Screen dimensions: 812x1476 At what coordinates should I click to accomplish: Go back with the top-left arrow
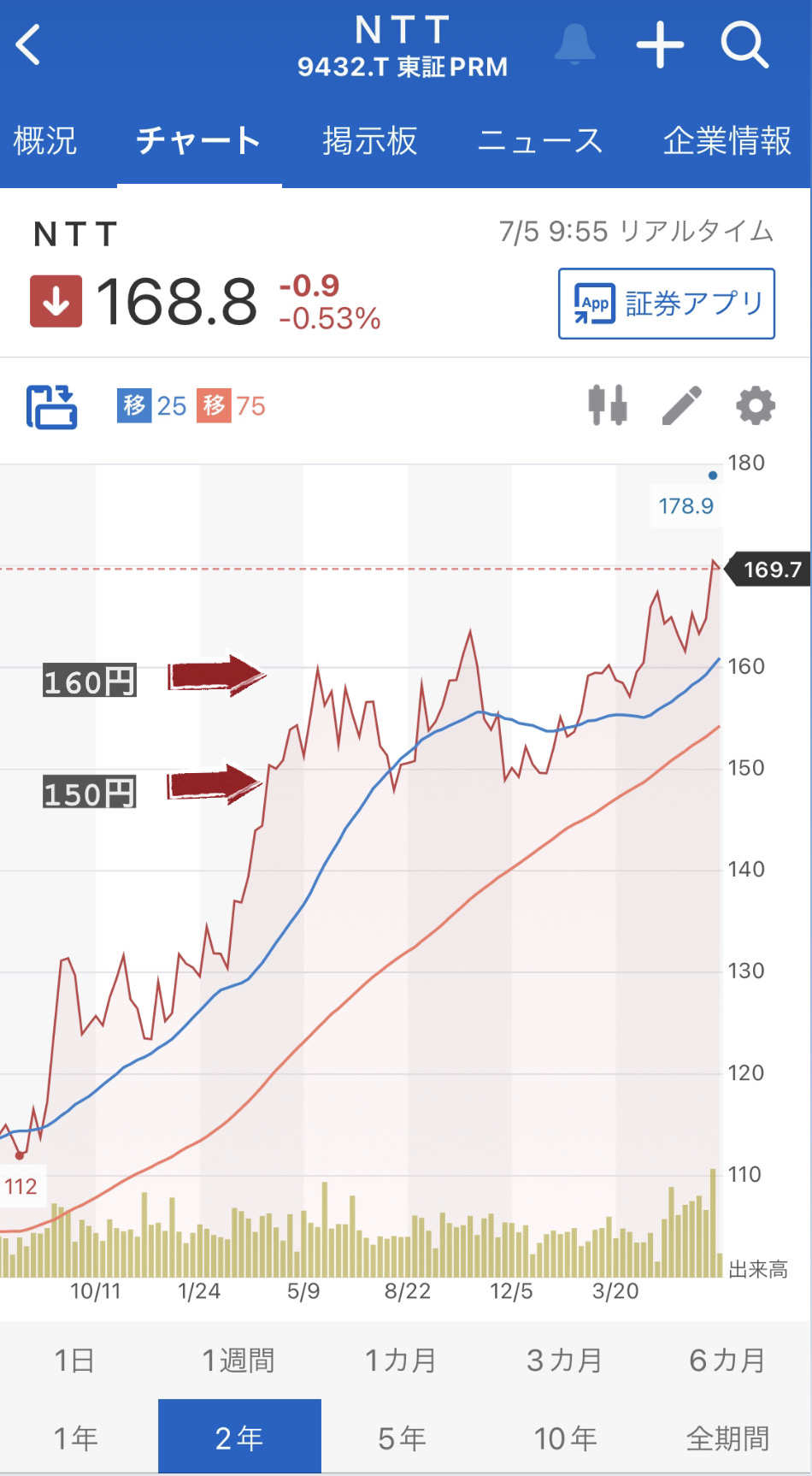[28, 44]
